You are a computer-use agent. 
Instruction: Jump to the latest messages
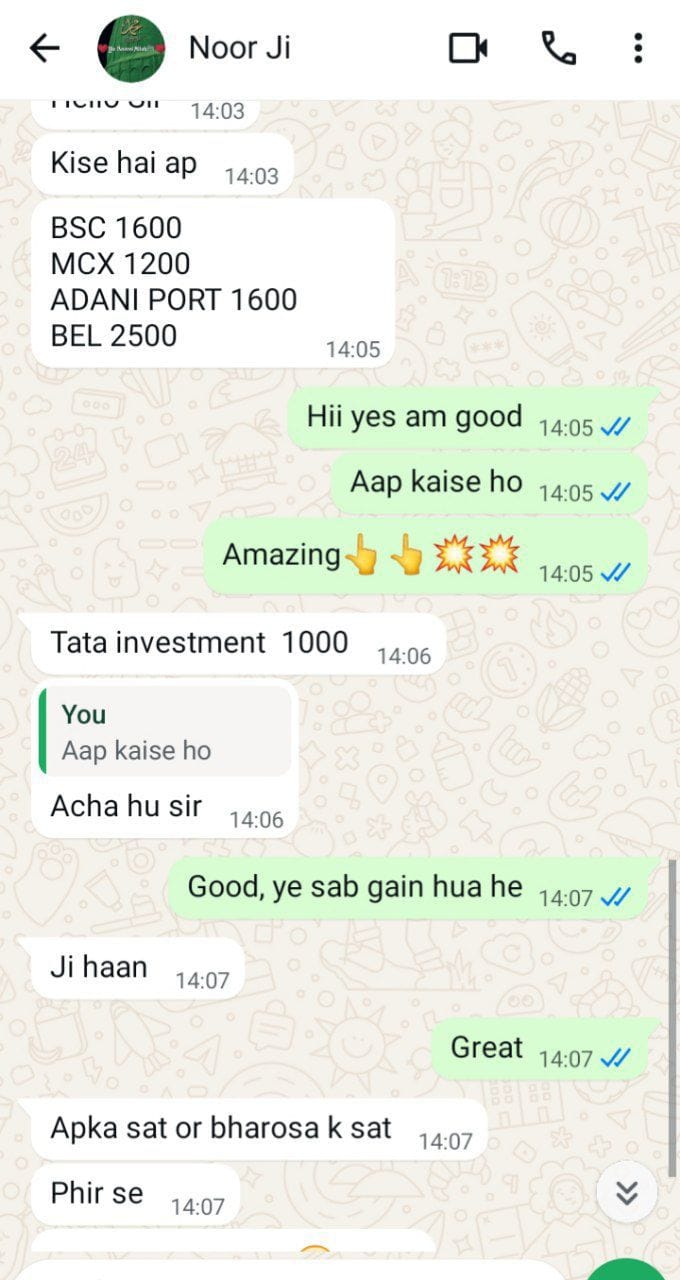626,1193
